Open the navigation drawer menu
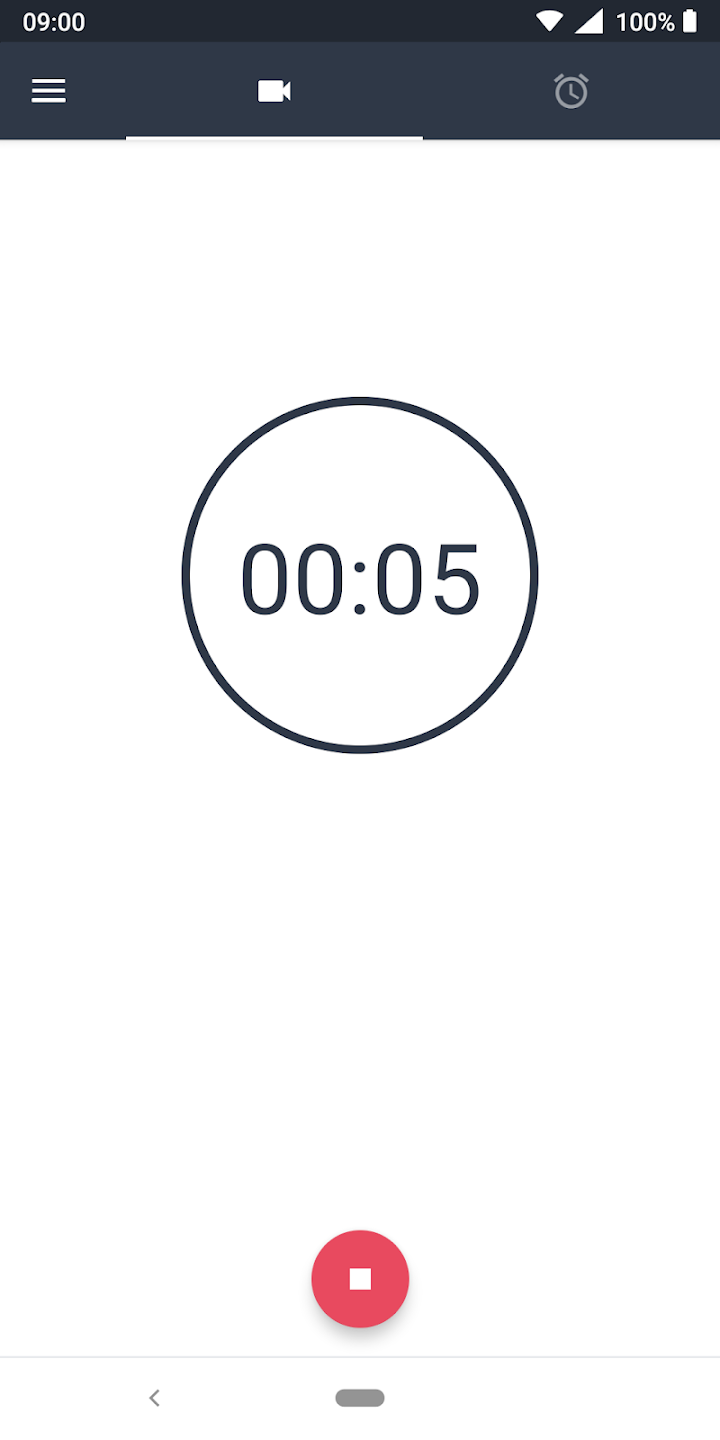Viewport: 720px width, 1440px height. pos(48,91)
